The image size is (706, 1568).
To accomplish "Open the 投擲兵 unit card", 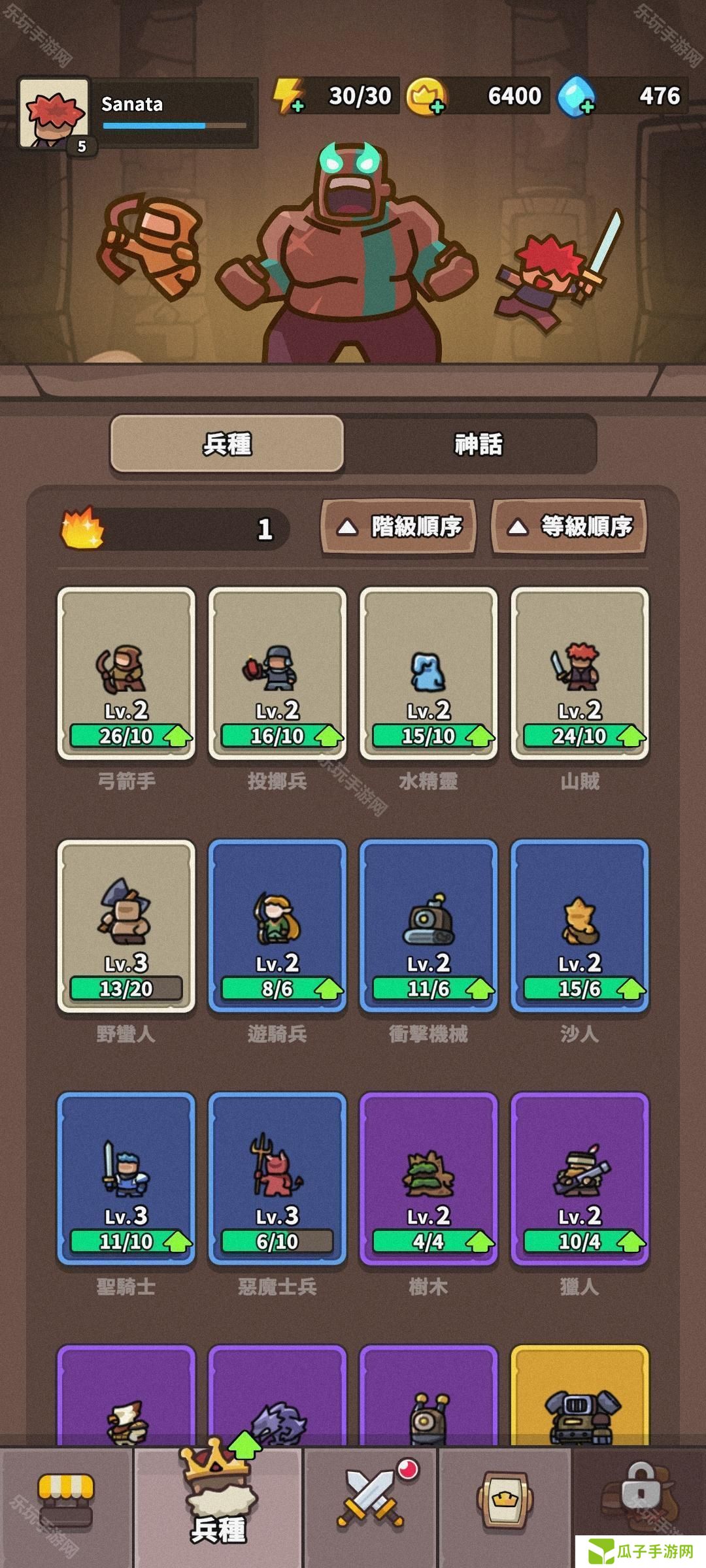I will [x=277, y=673].
